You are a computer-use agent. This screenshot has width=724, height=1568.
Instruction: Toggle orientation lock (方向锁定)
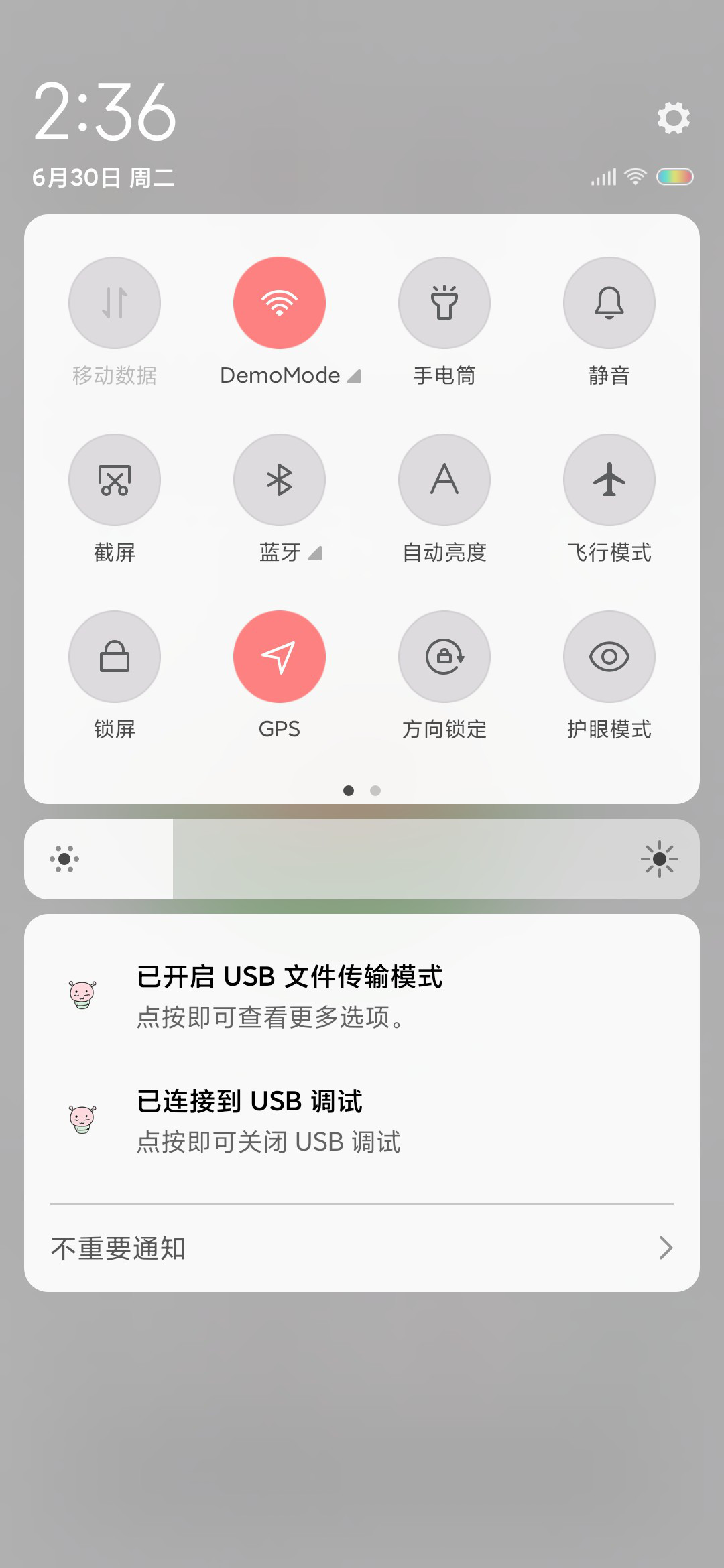click(x=444, y=657)
